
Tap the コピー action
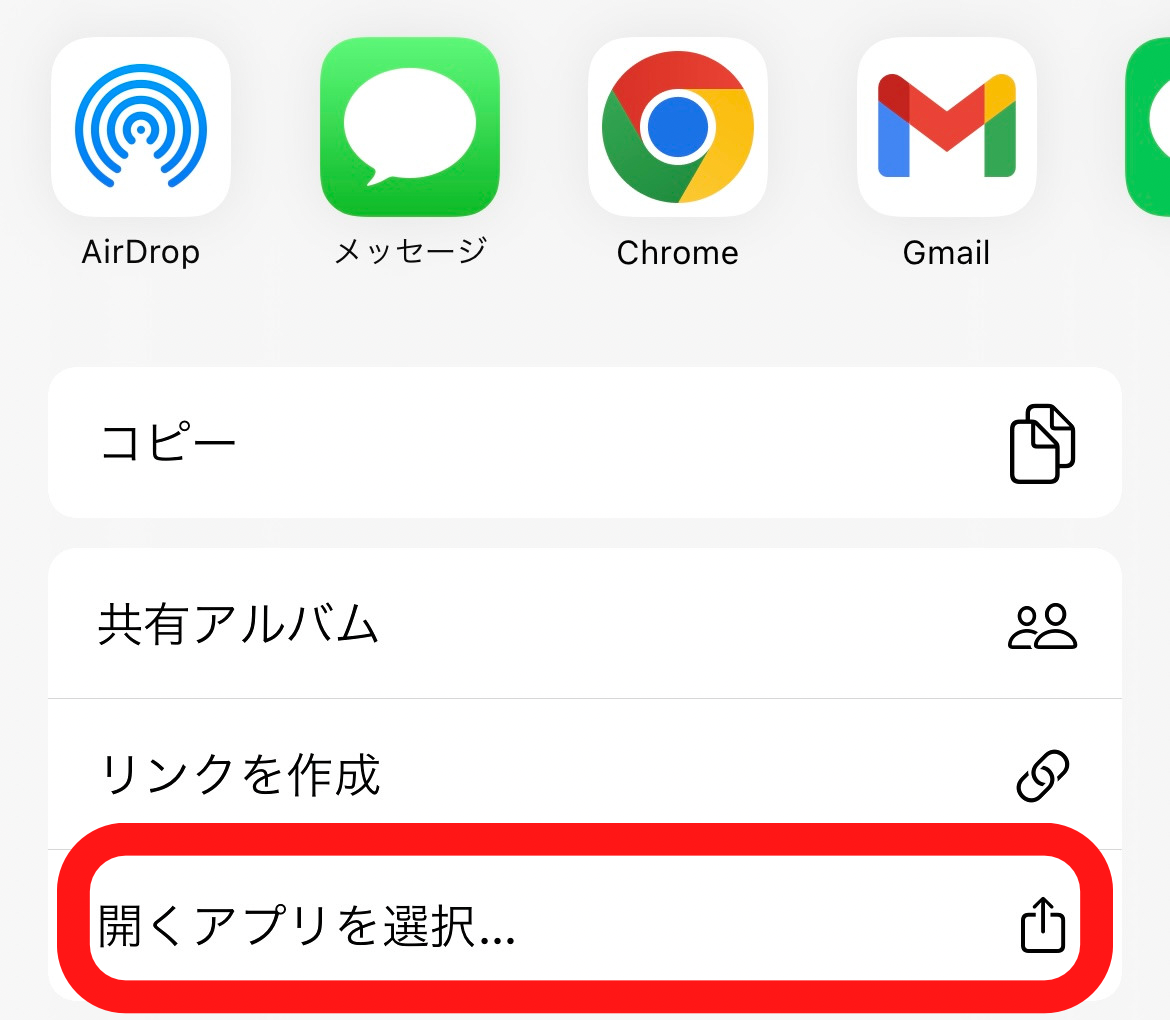(584, 442)
